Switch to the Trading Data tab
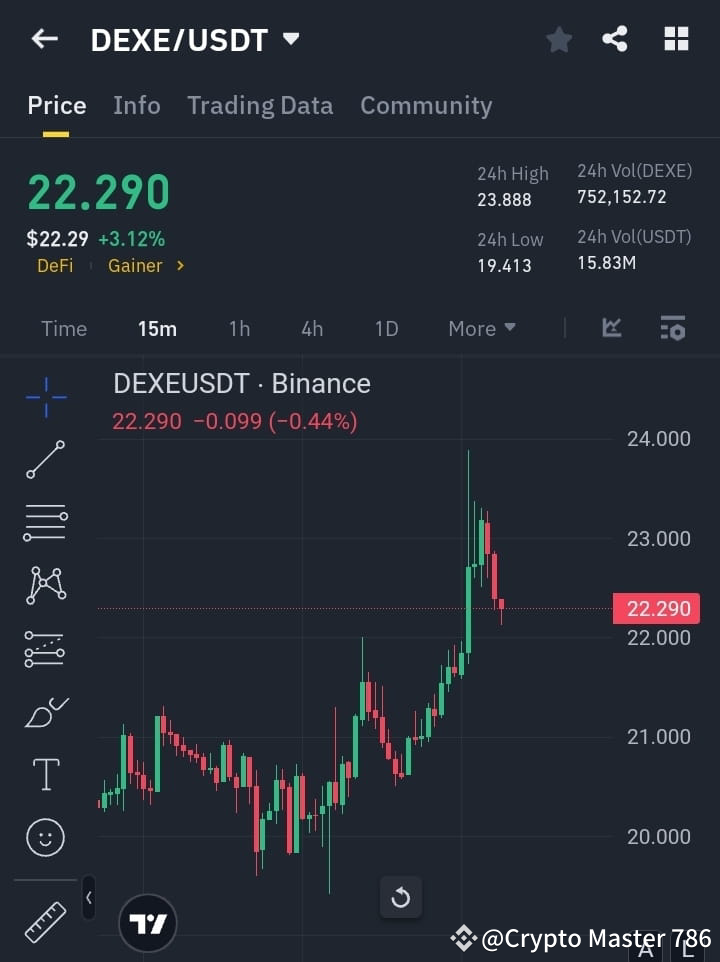Image resolution: width=720 pixels, height=962 pixels. tap(260, 105)
